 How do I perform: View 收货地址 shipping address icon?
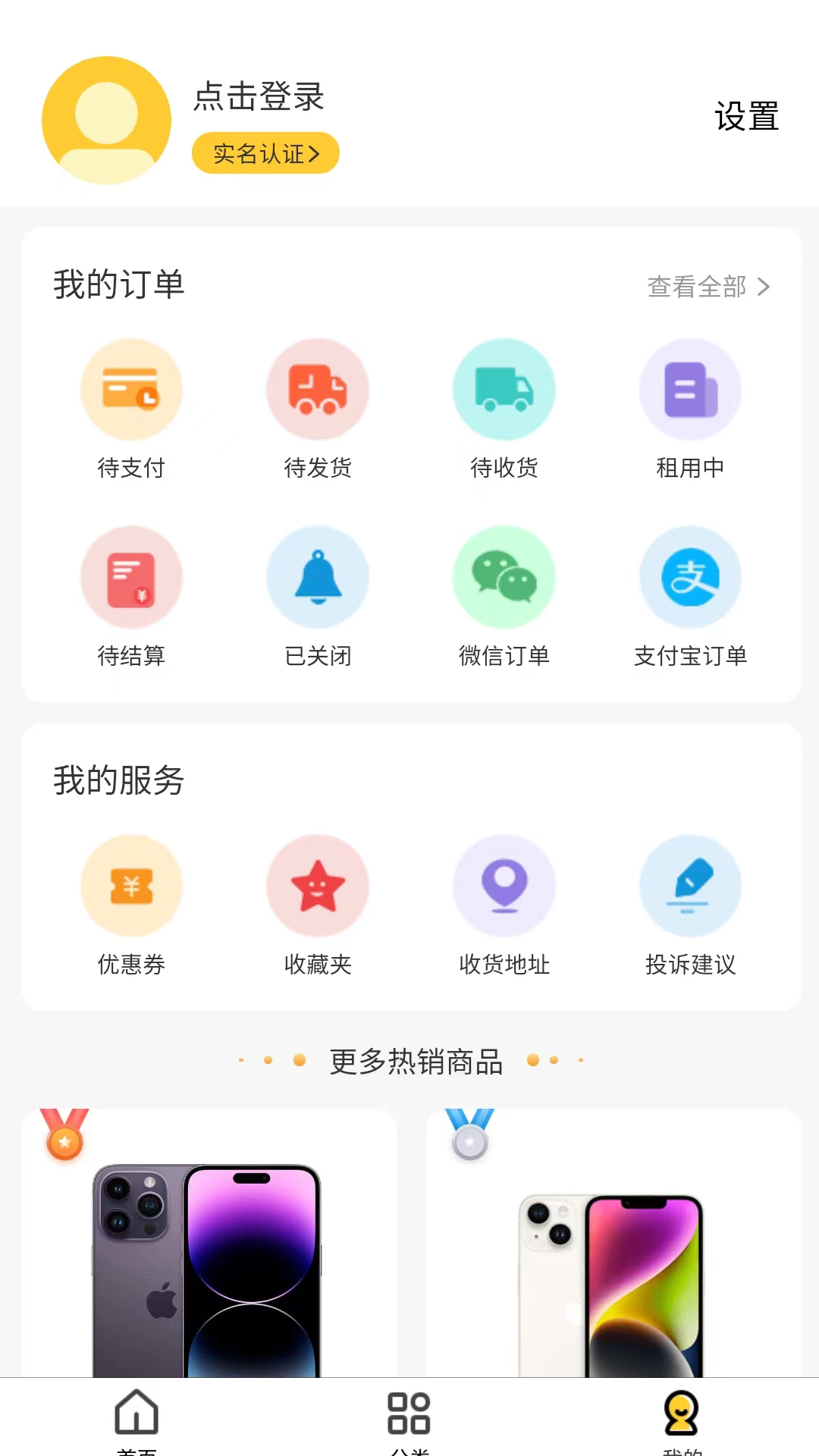504,885
